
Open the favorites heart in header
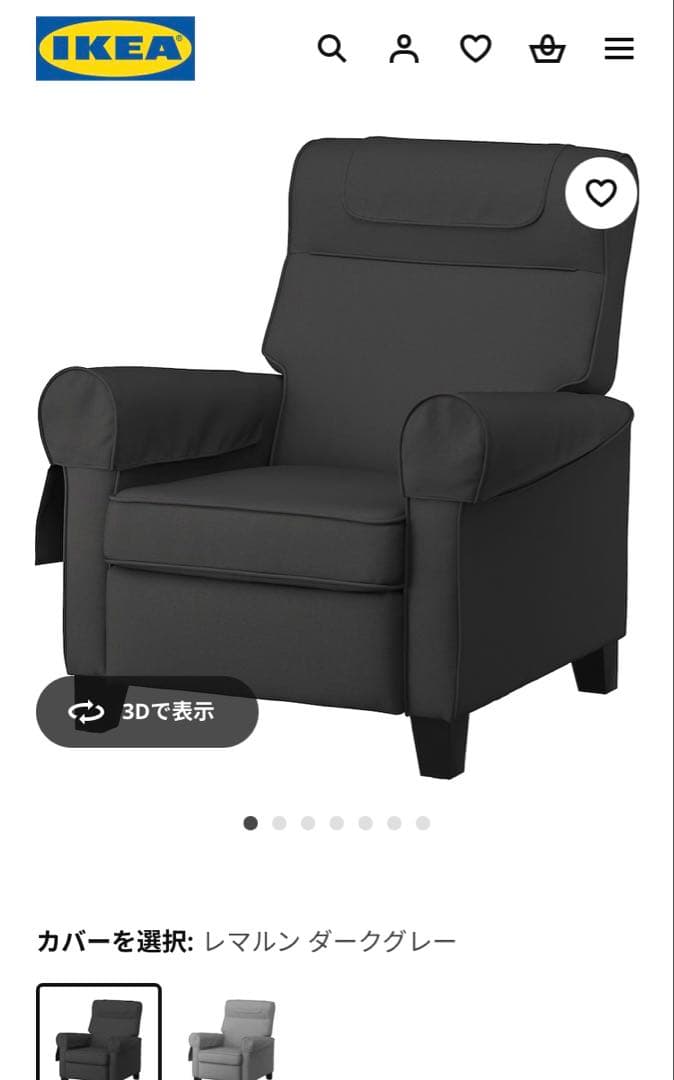(x=475, y=48)
